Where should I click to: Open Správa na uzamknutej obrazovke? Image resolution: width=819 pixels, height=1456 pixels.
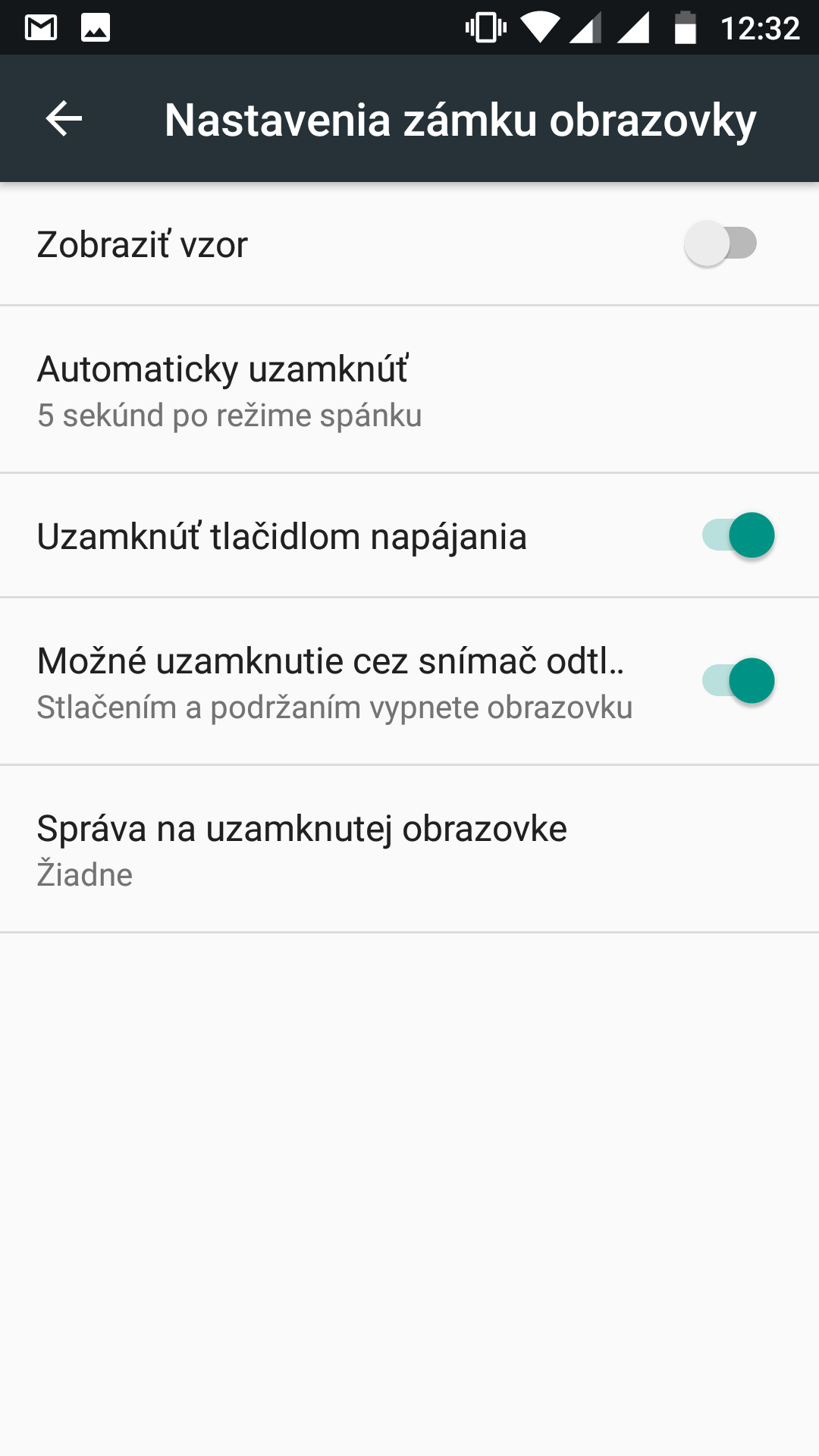(409, 849)
